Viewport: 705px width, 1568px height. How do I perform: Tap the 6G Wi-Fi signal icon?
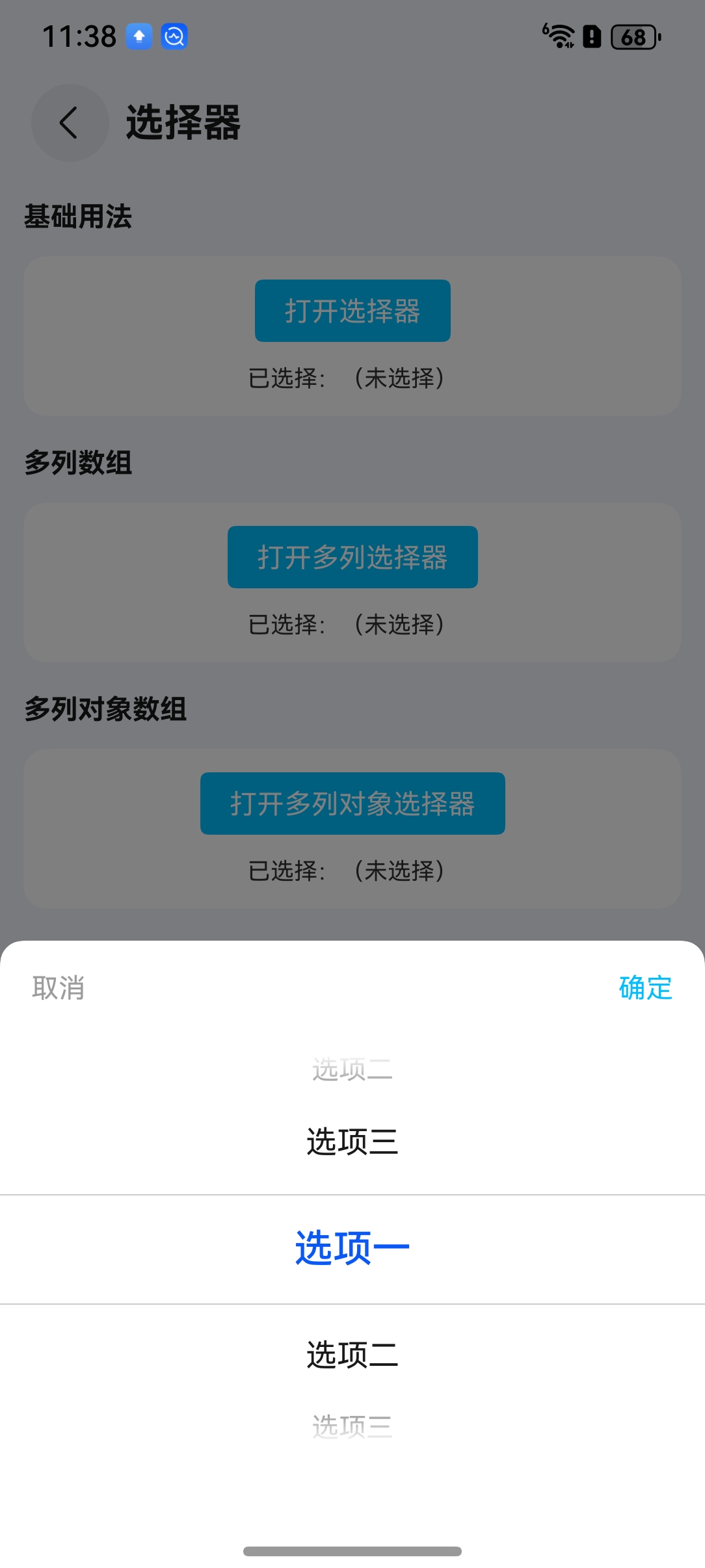(x=558, y=37)
